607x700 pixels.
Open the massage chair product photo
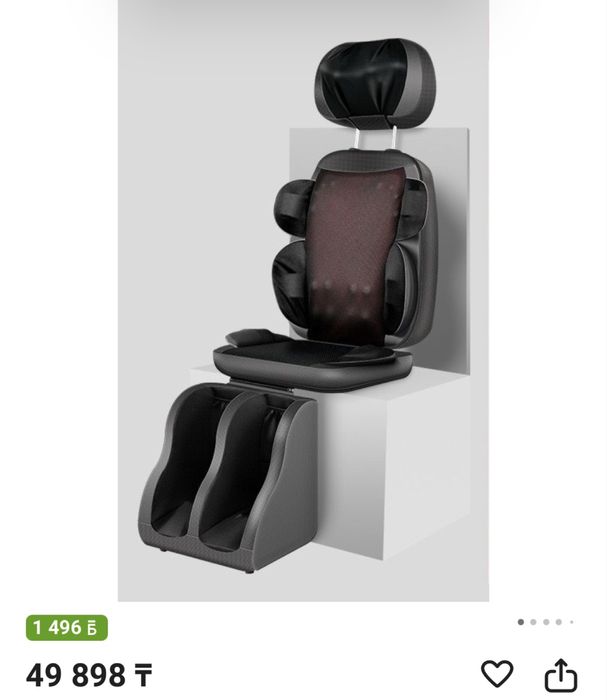point(303,300)
